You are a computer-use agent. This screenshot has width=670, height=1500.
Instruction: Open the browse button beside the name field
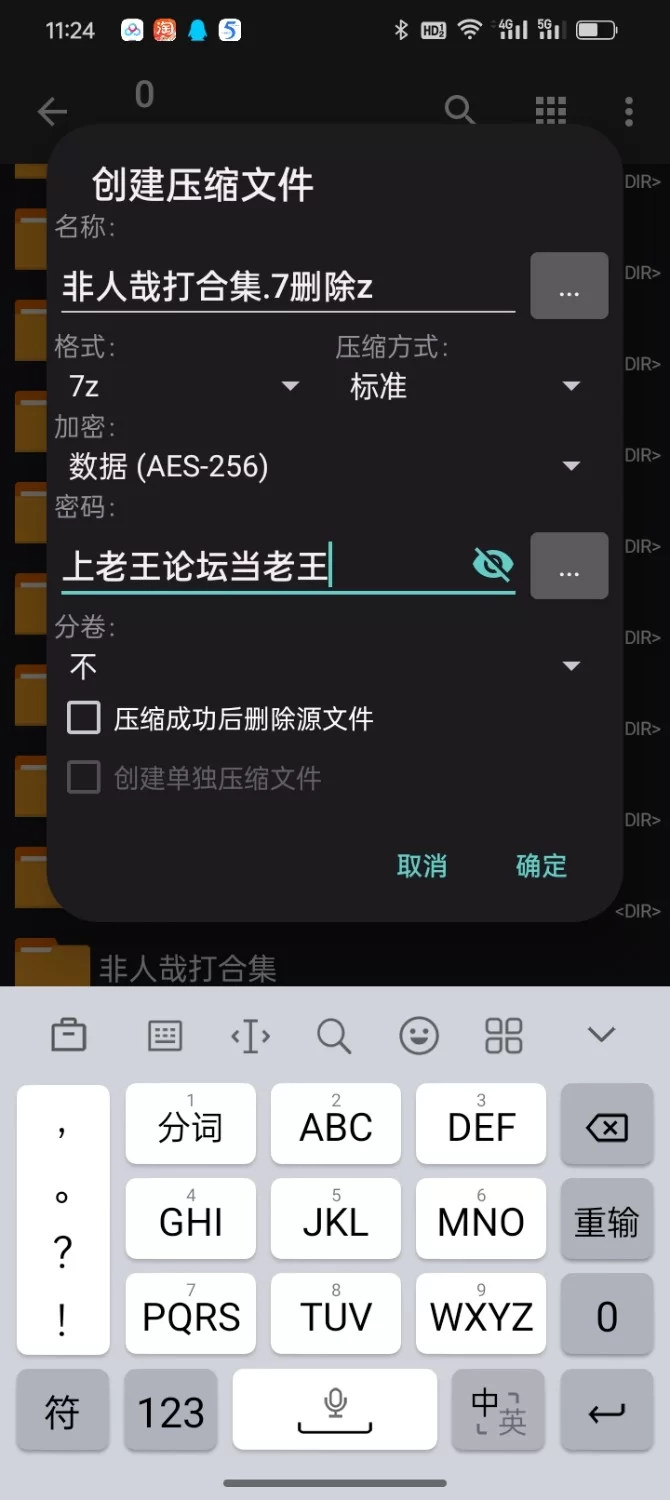click(568, 286)
